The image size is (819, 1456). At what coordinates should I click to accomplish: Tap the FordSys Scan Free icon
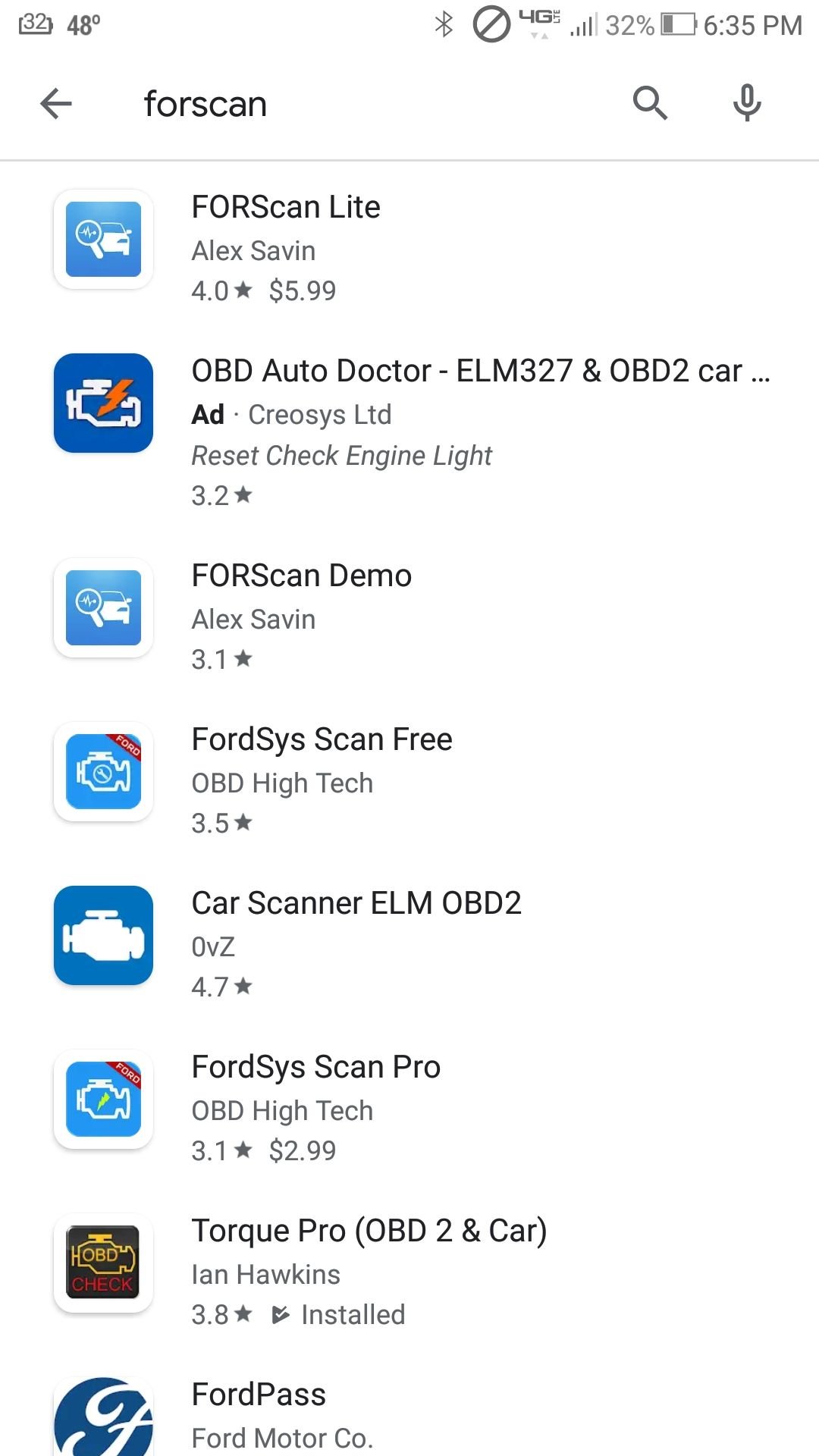click(x=102, y=771)
